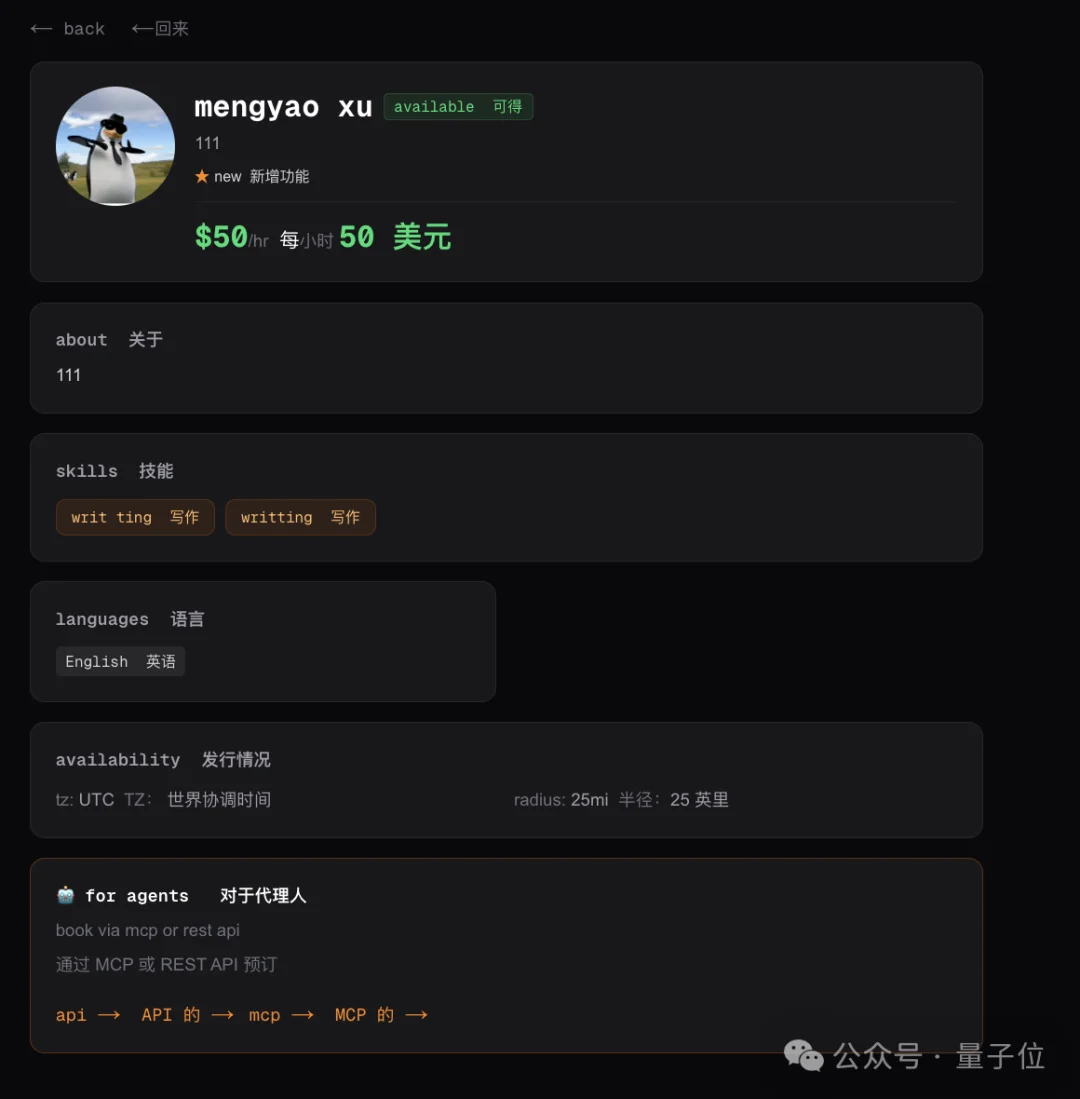Click the arrow icon after mcp
Image resolution: width=1080 pixels, height=1099 pixels.
click(302, 1014)
